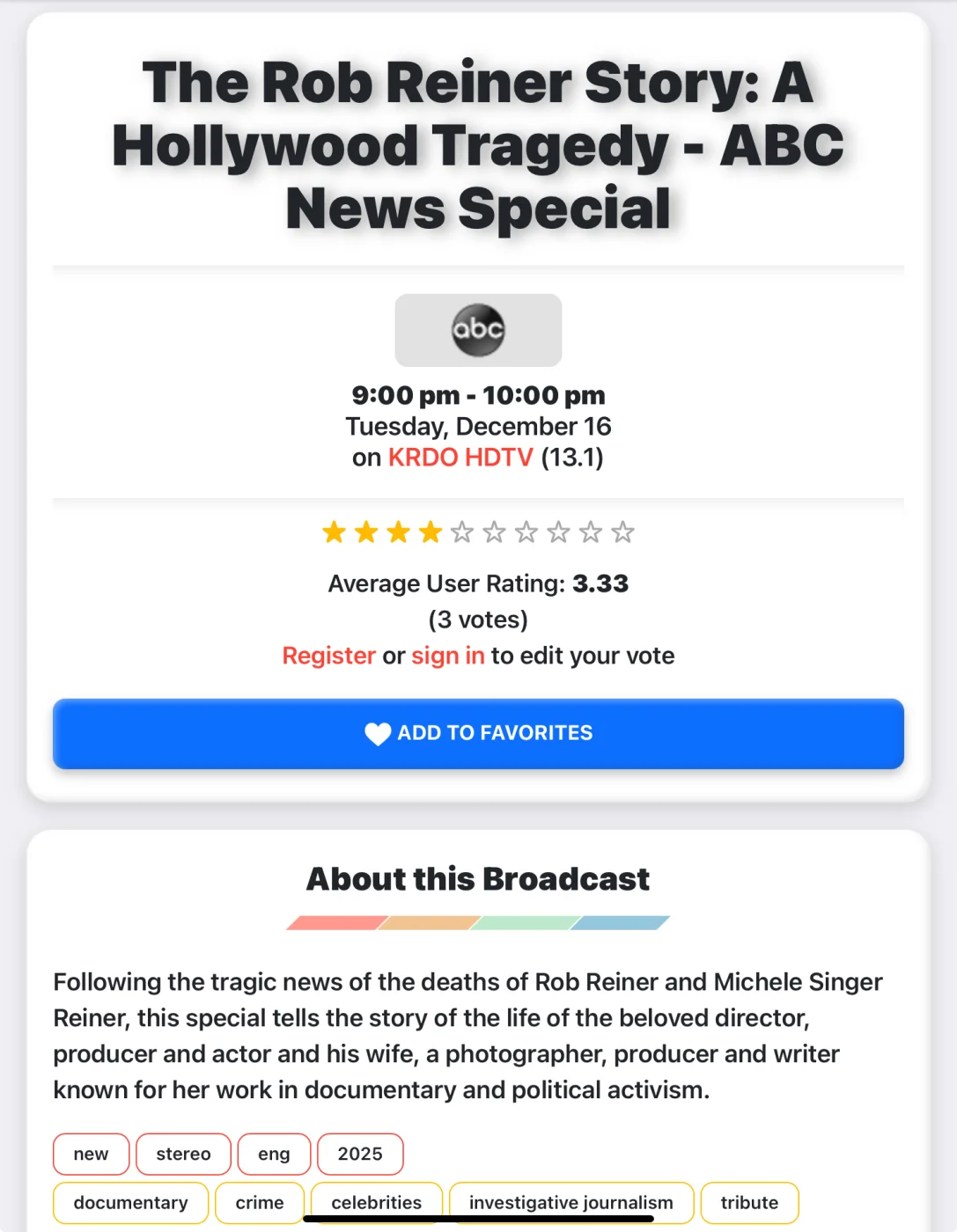This screenshot has height=1232, width=957.
Task: Browse the investigative journalism tag
Action: tap(571, 1202)
